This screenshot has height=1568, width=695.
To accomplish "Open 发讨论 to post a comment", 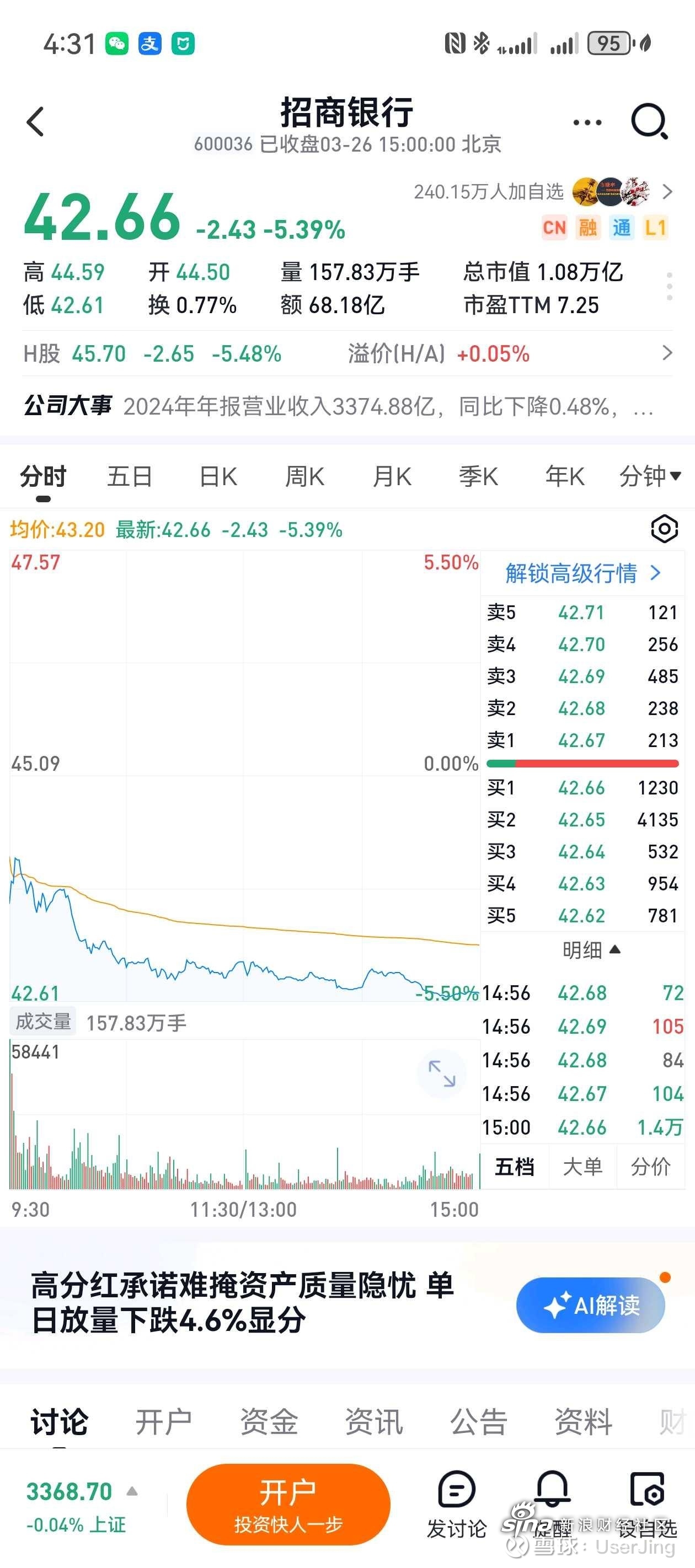I will pyautogui.click(x=456, y=1504).
